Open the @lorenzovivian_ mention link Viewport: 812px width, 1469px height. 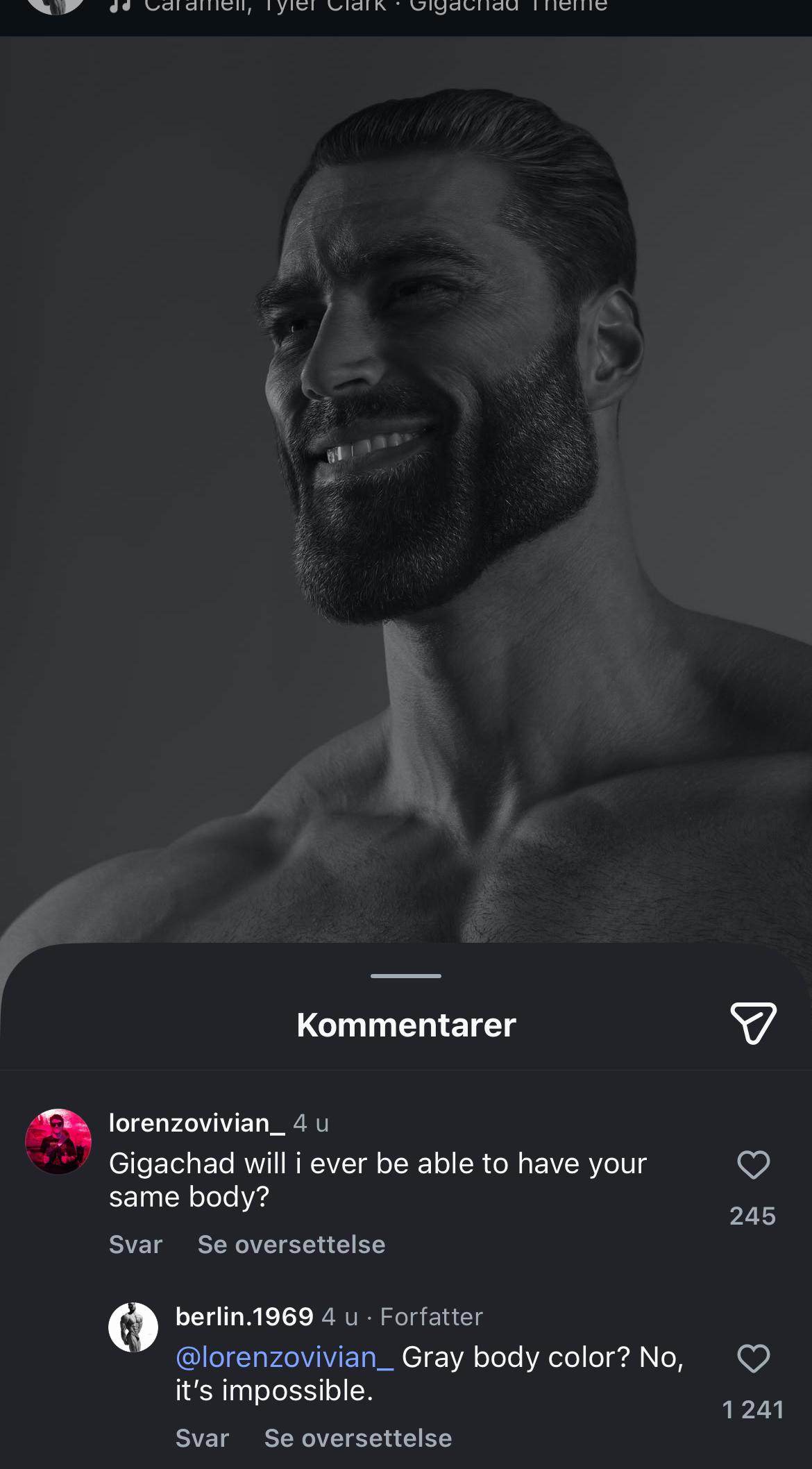coord(285,1357)
